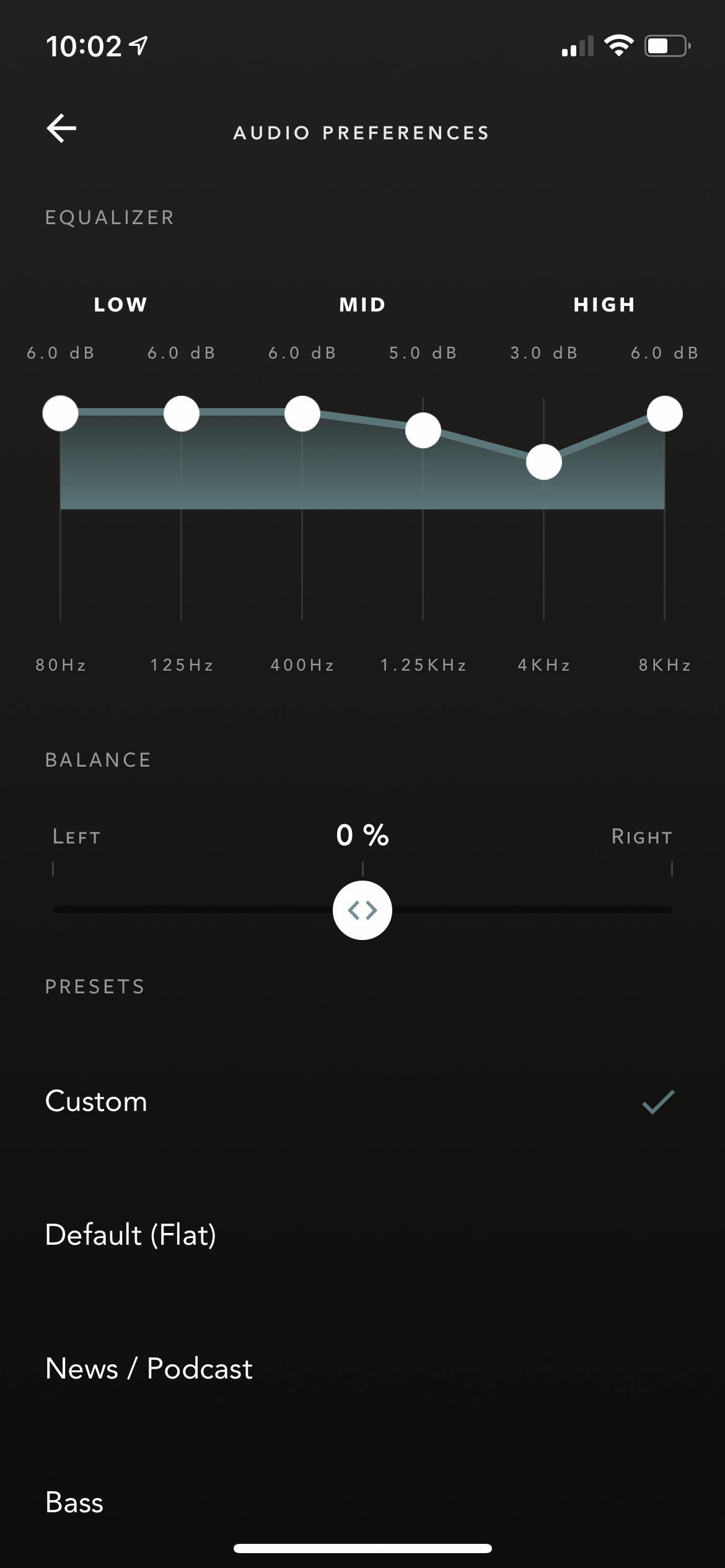Tap the 125Hz equalizer handle

coord(181,413)
